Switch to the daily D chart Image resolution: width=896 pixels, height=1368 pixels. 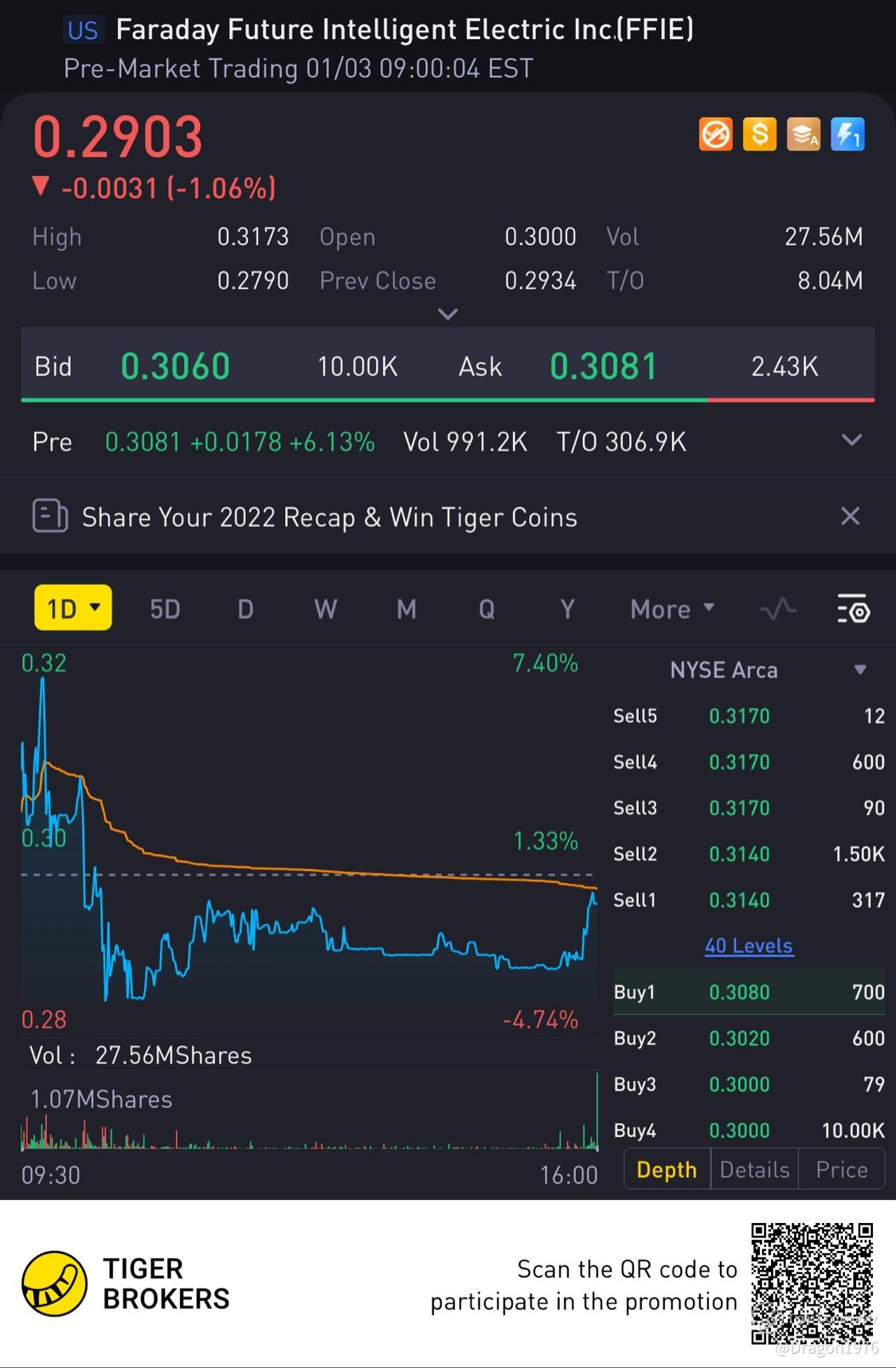245,610
